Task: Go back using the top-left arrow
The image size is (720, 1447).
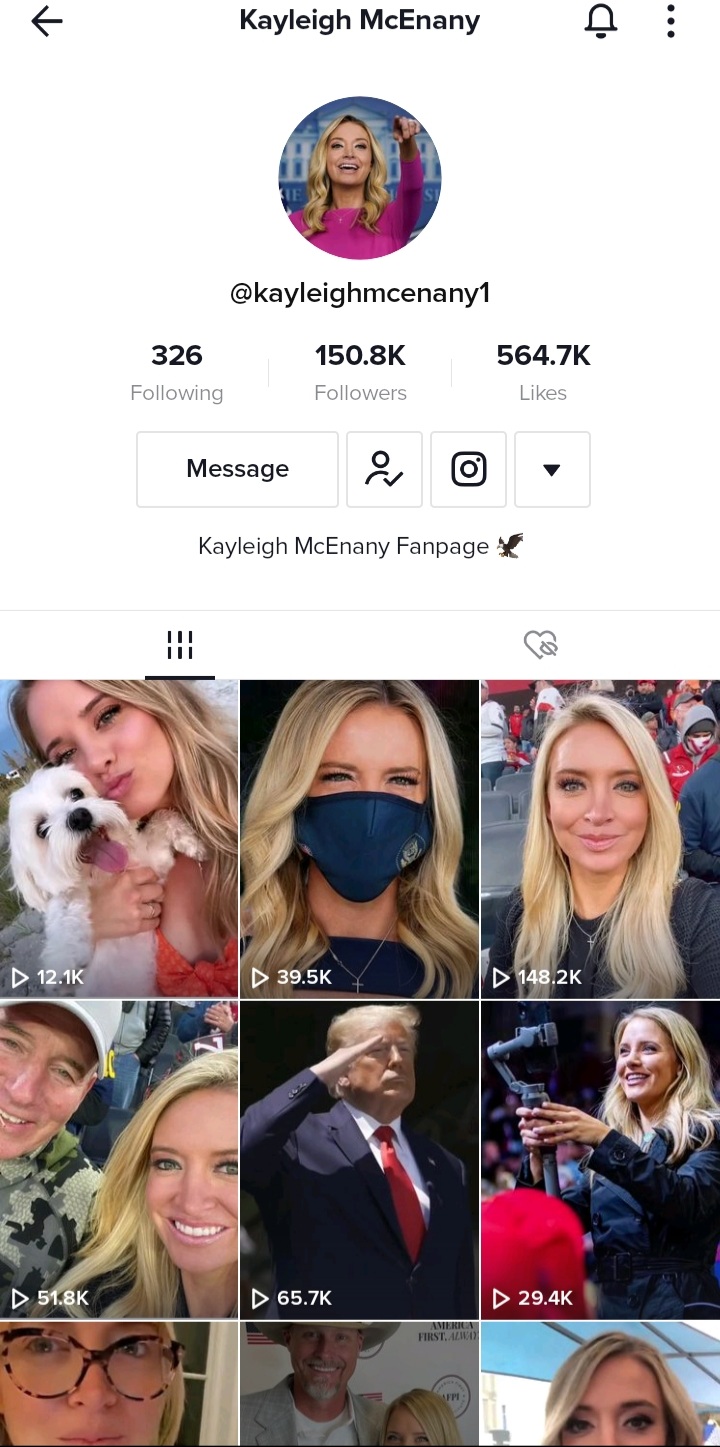Action: click(46, 21)
